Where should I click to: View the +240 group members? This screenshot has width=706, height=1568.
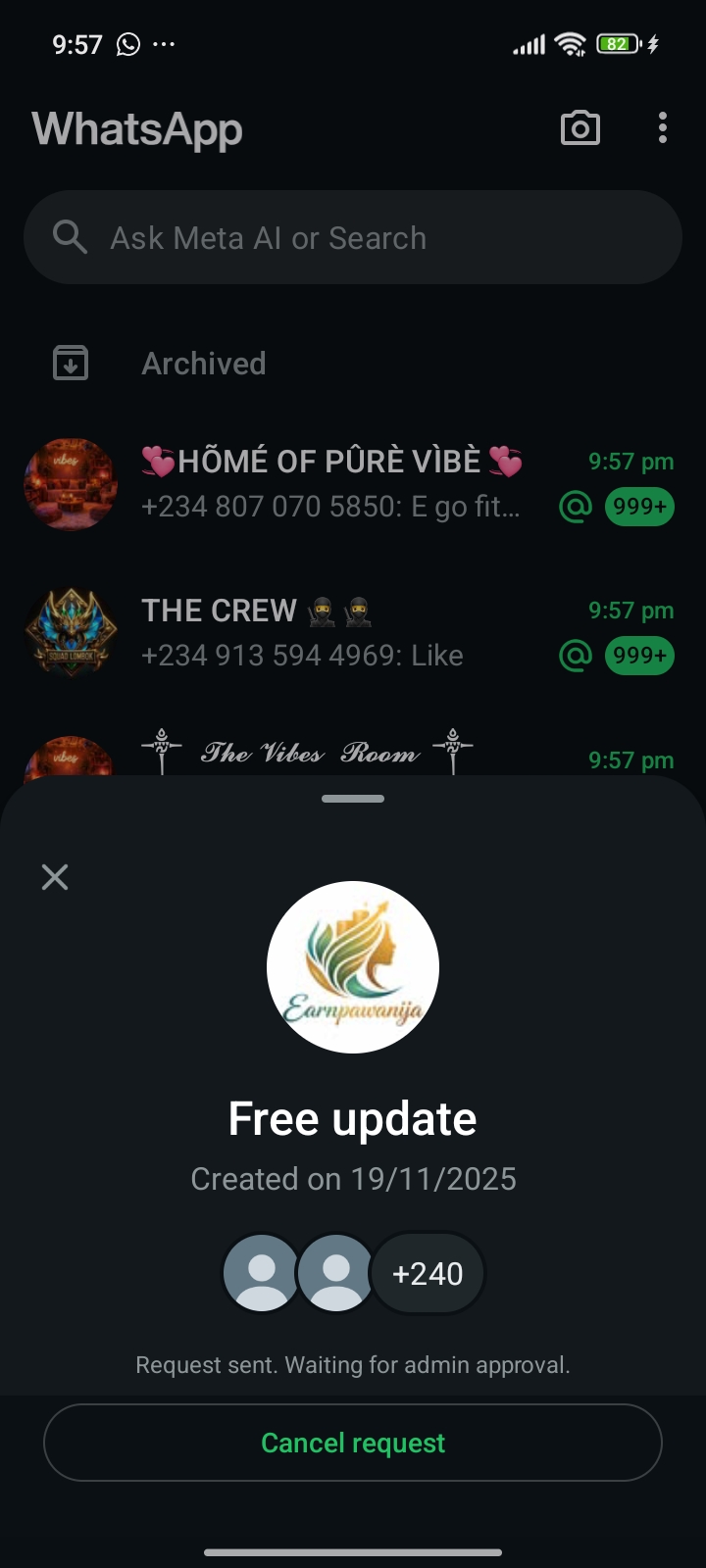428,1273
